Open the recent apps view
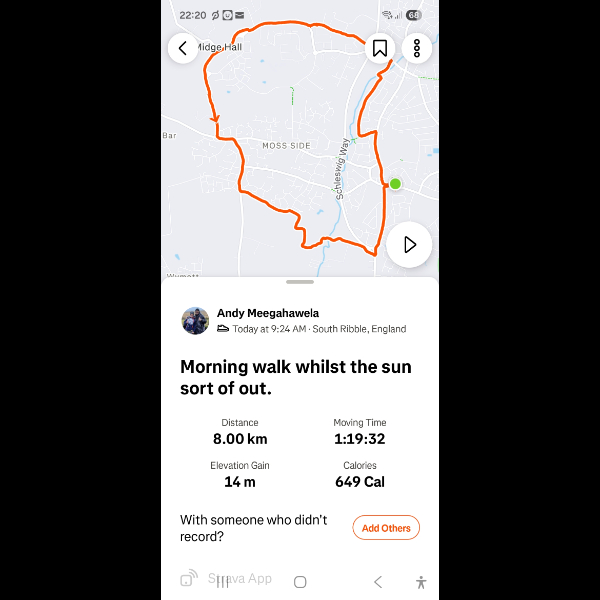The image size is (600, 600). pyautogui.click(x=222, y=581)
